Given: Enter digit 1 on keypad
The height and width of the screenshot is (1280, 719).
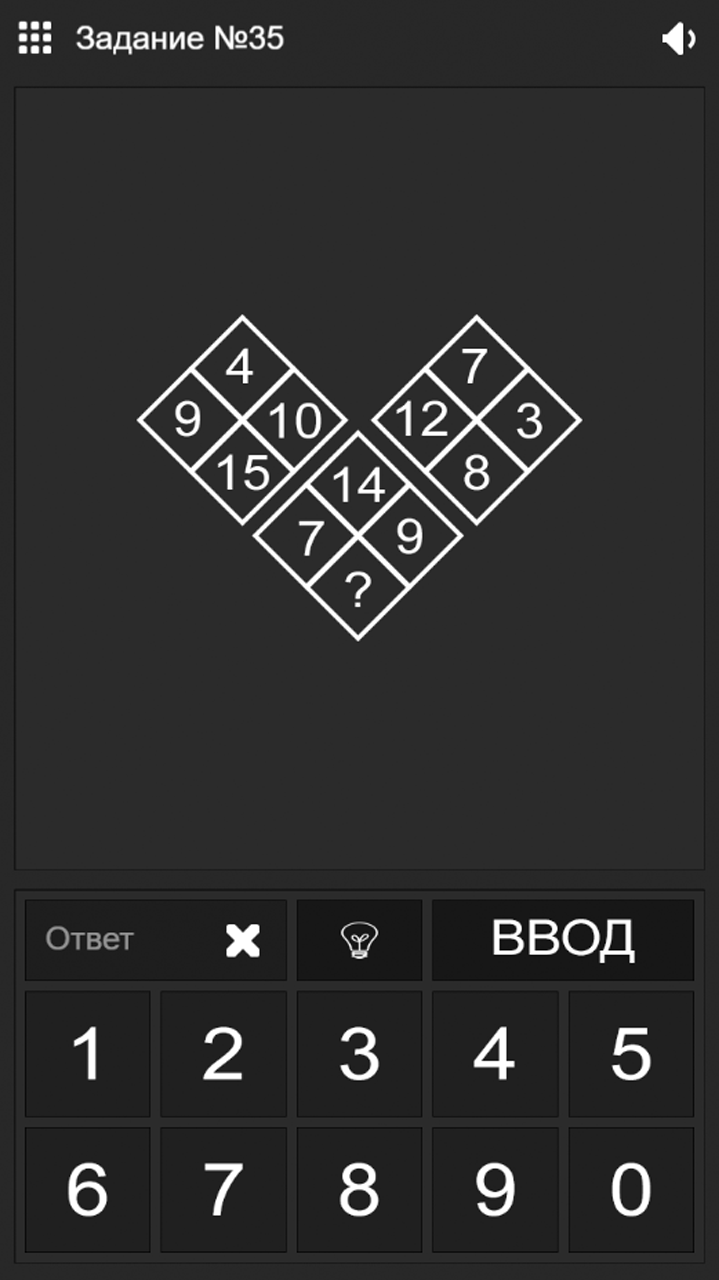Looking at the screenshot, I should coord(88,1053).
